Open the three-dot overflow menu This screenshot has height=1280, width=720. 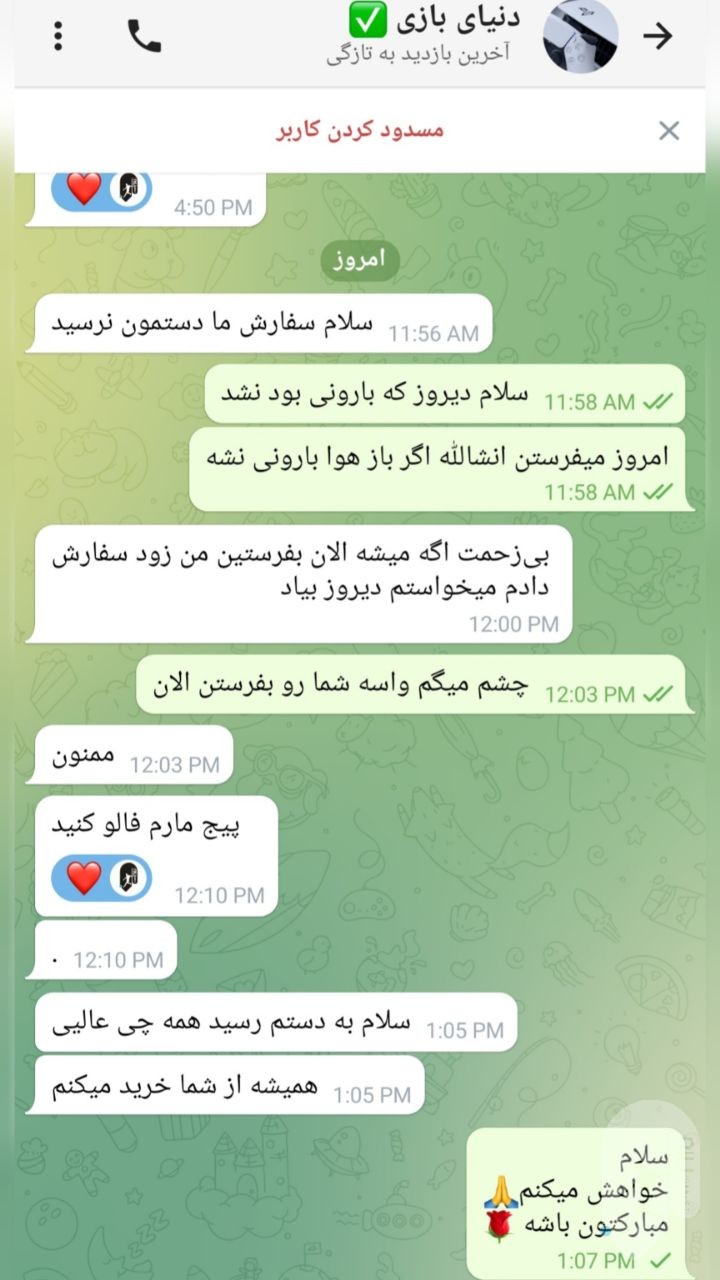(58, 36)
